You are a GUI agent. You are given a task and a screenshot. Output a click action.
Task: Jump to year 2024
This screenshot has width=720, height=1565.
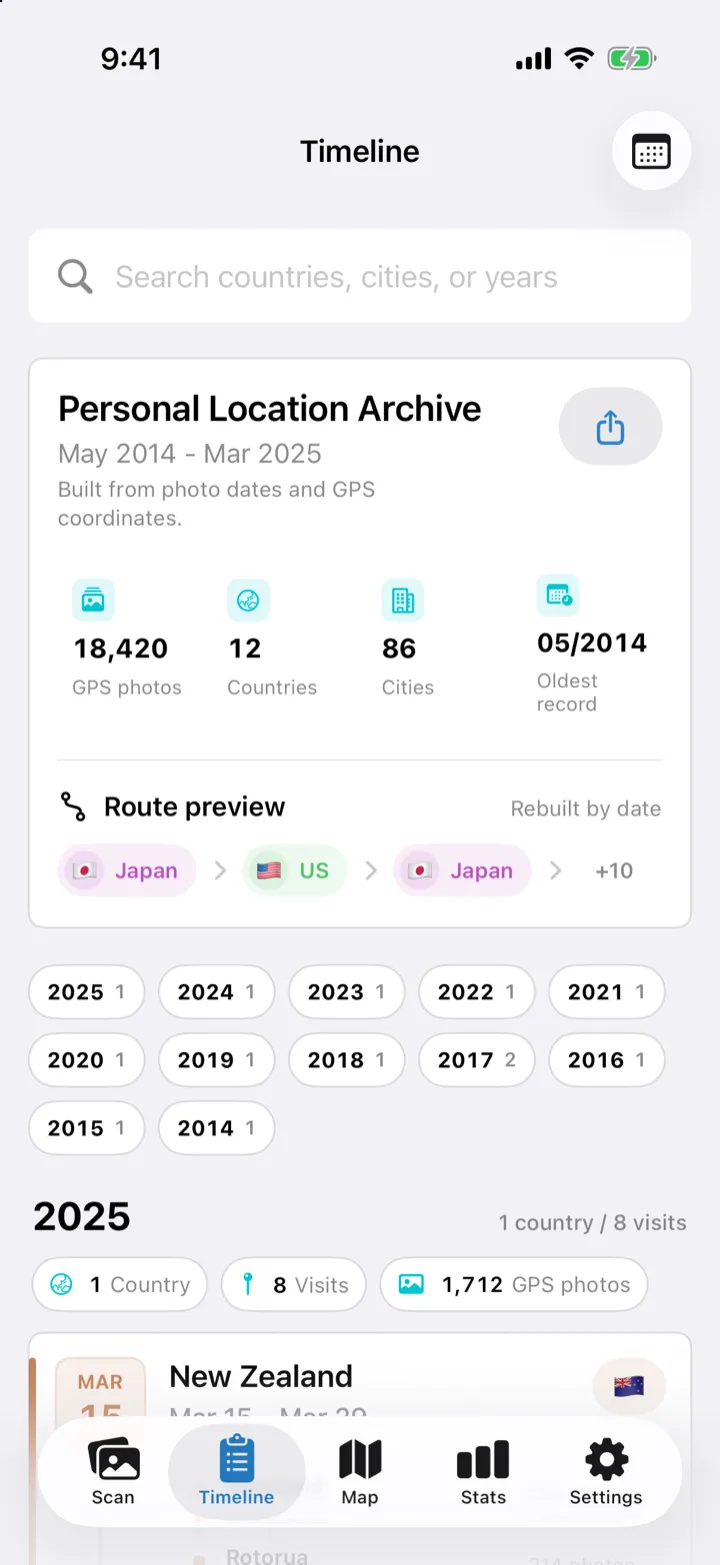click(217, 992)
